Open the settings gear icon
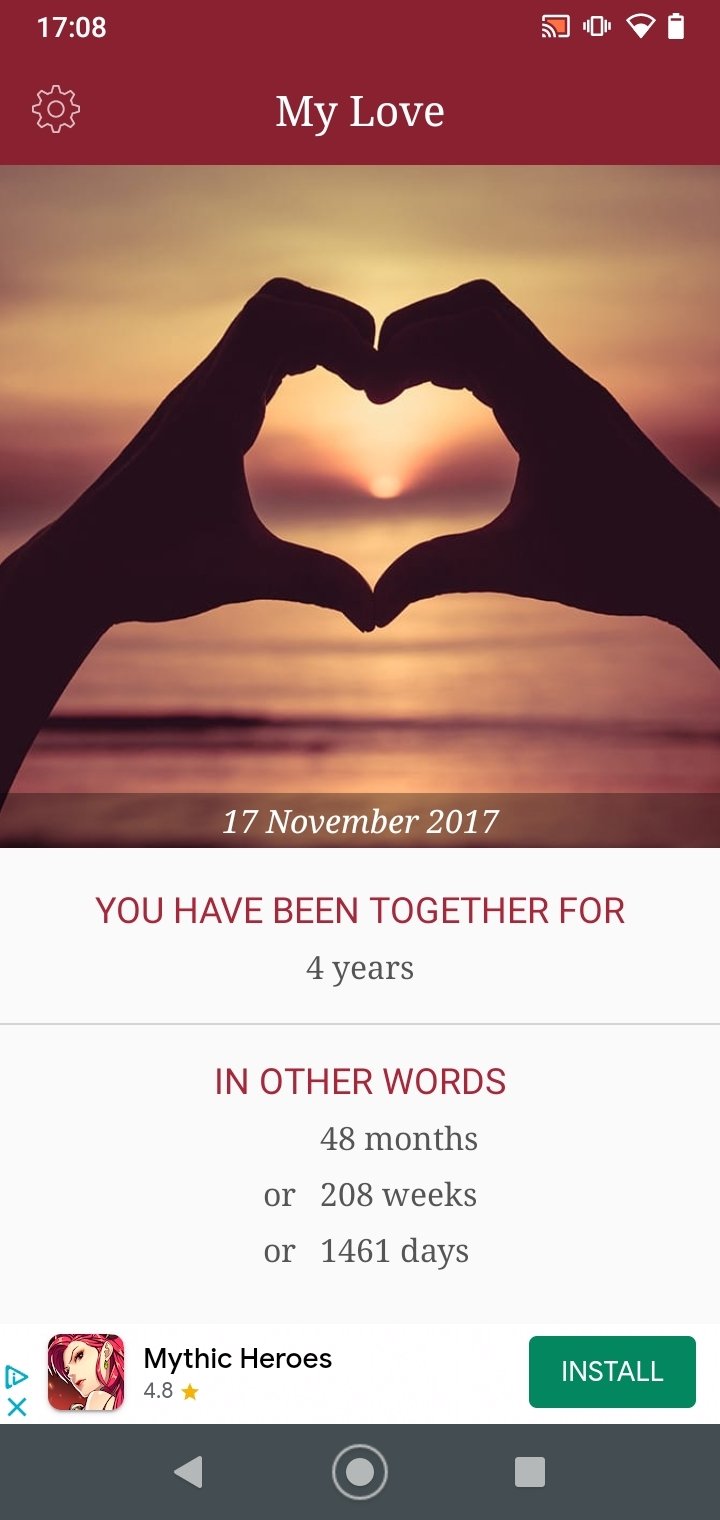Image resolution: width=720 pixels, height=1520 pixels. pyautogui.click(x=56, y=110)
